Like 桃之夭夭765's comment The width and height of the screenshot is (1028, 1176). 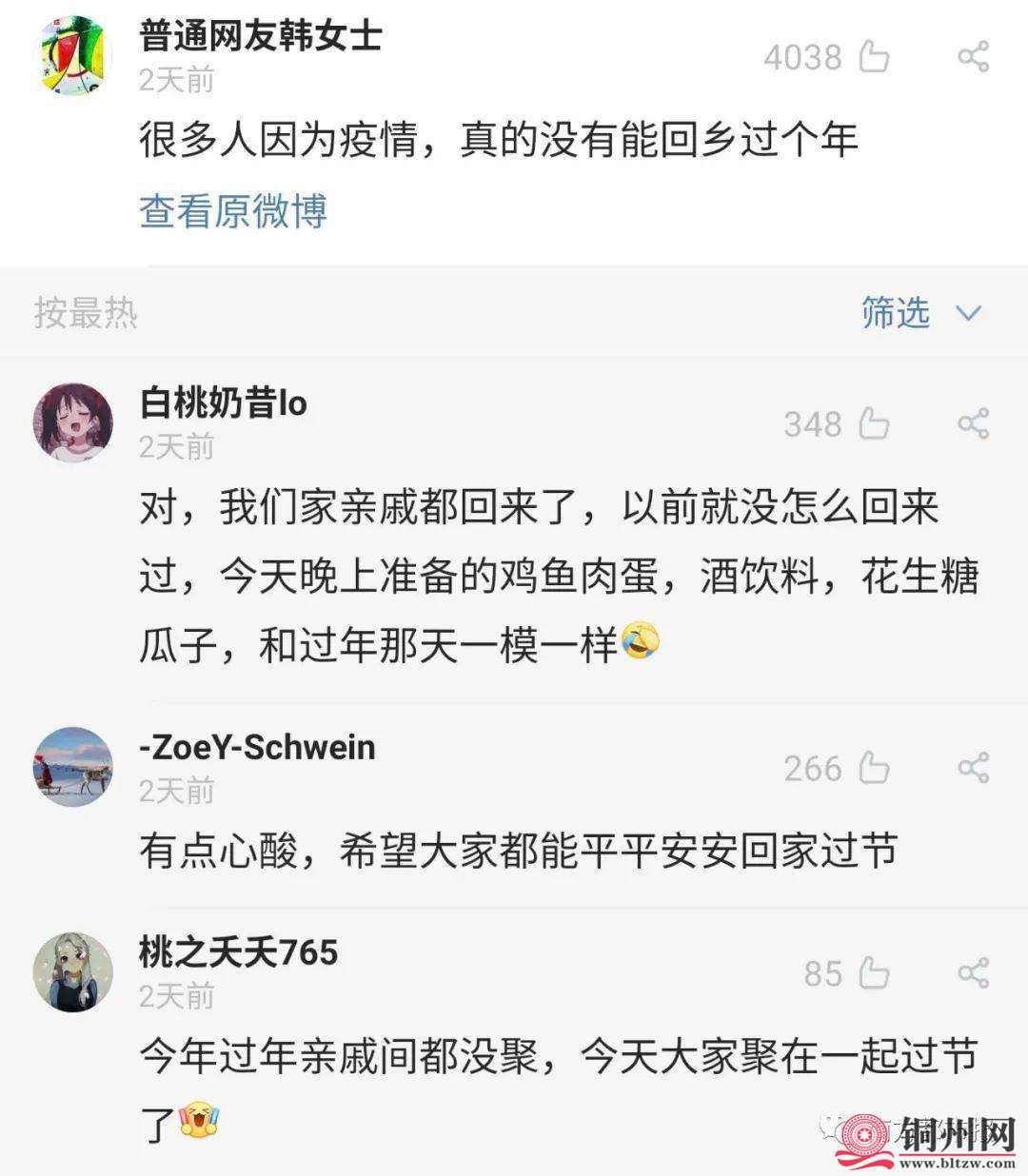tap(874, 974)
